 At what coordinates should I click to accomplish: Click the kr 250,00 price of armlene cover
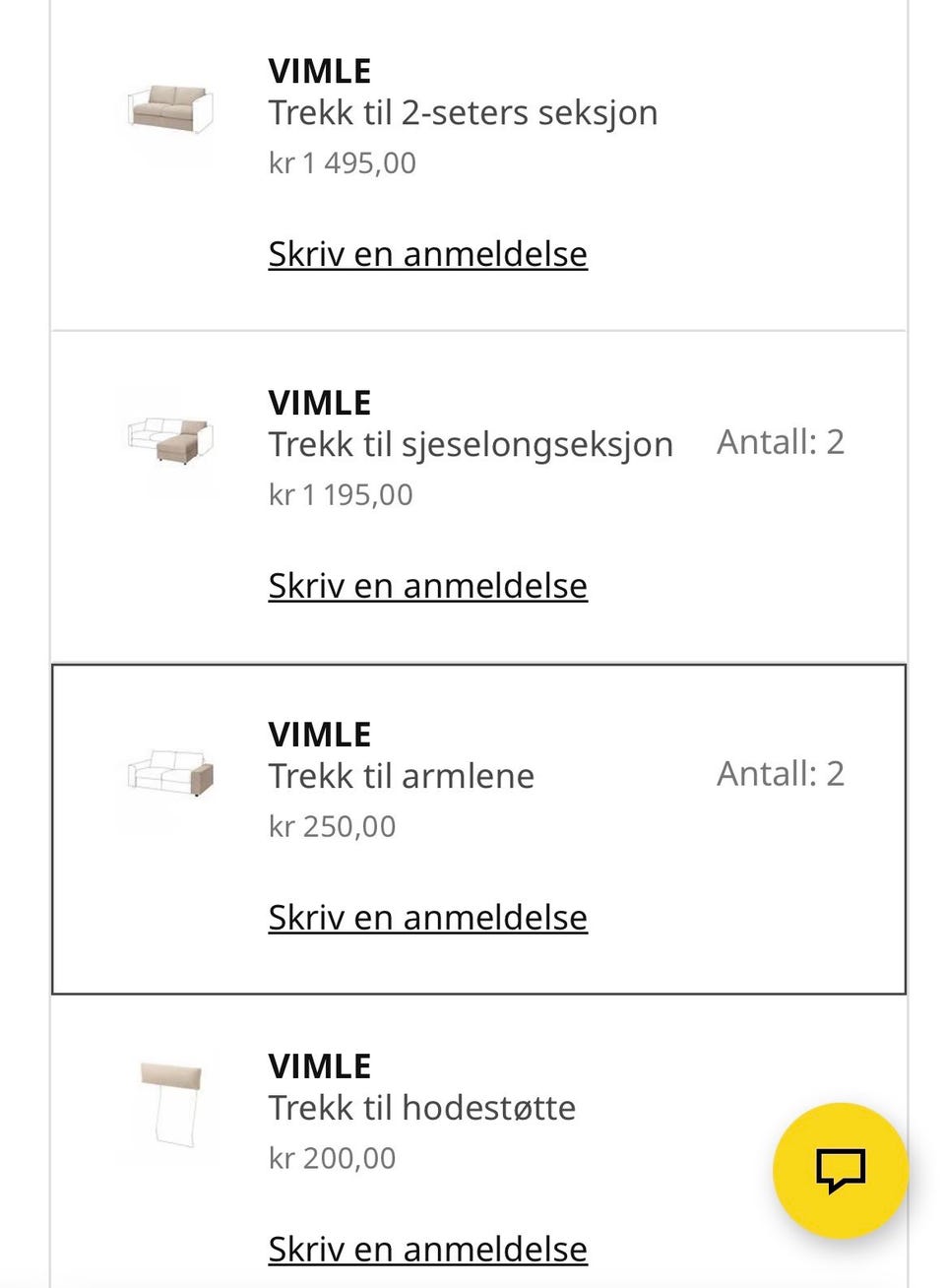[x=332, y=826]
